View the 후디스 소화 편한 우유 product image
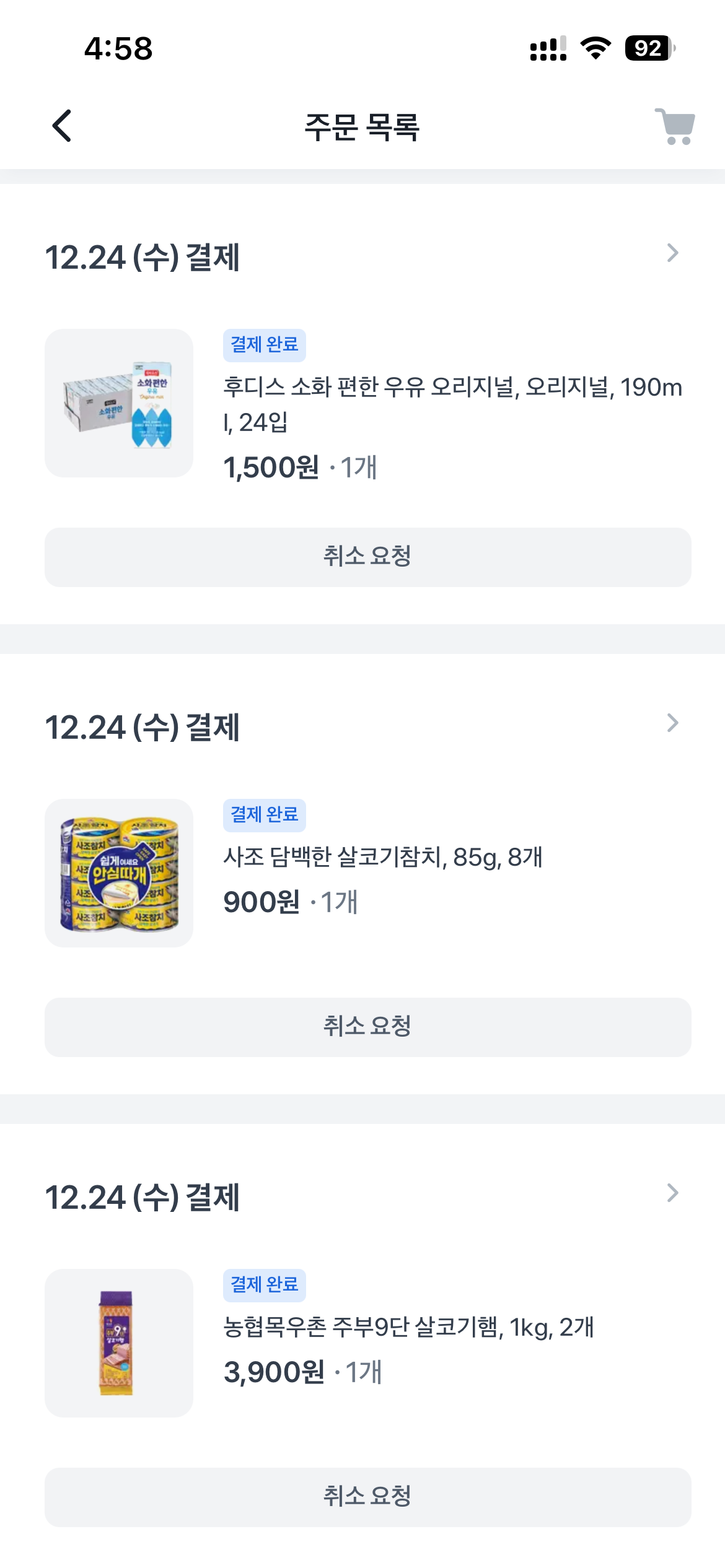The image size is (725, 1568). tap(119, 403)
